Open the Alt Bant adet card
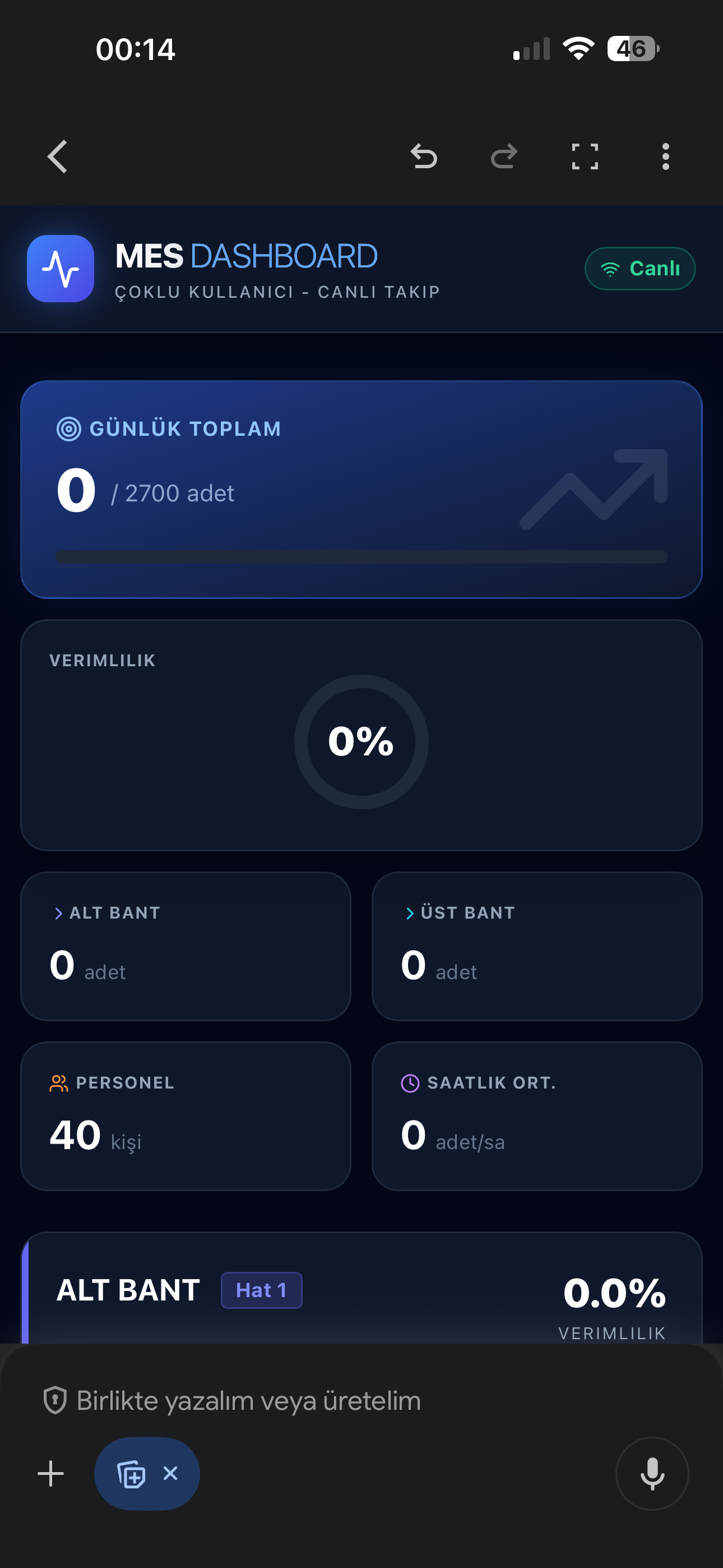 pyautogui.click(x=186, y=946)
